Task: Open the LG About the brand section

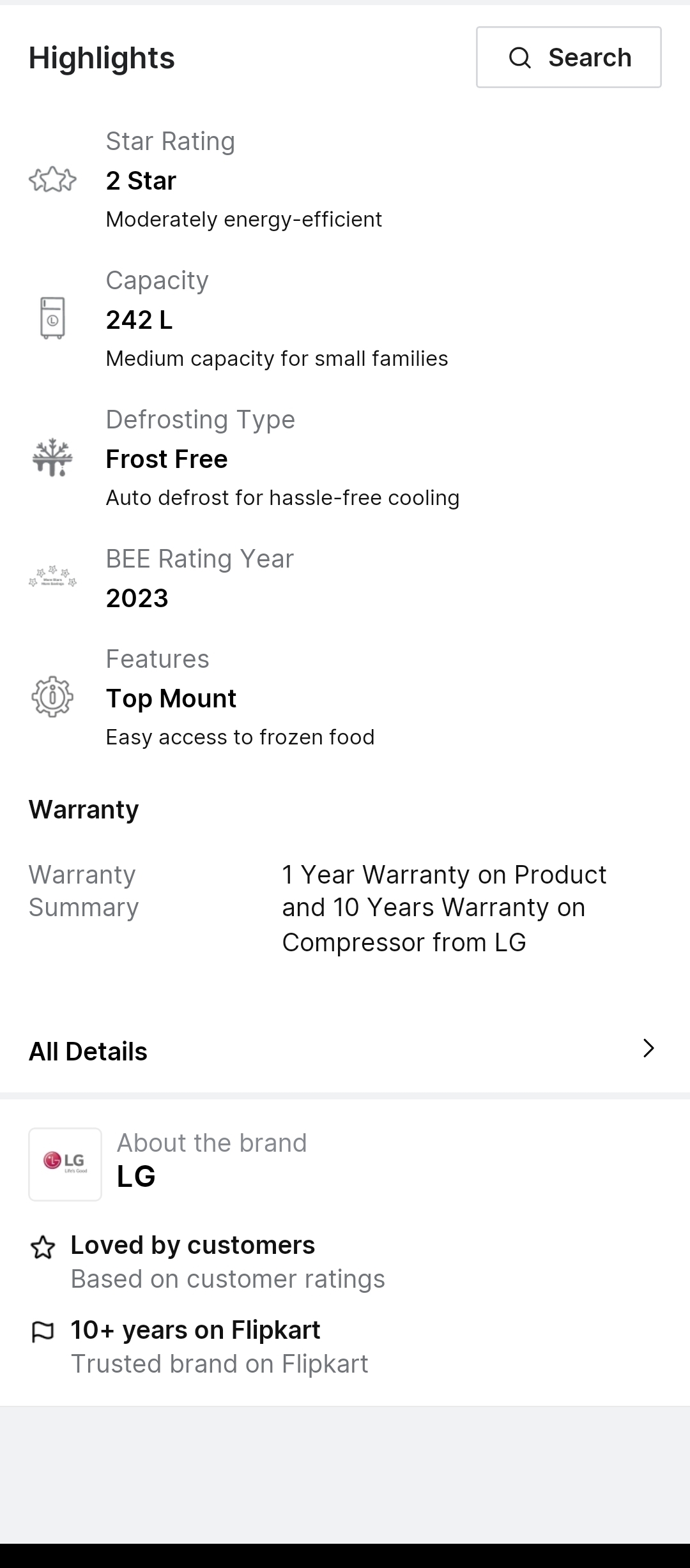Action: pos(345,1164)
